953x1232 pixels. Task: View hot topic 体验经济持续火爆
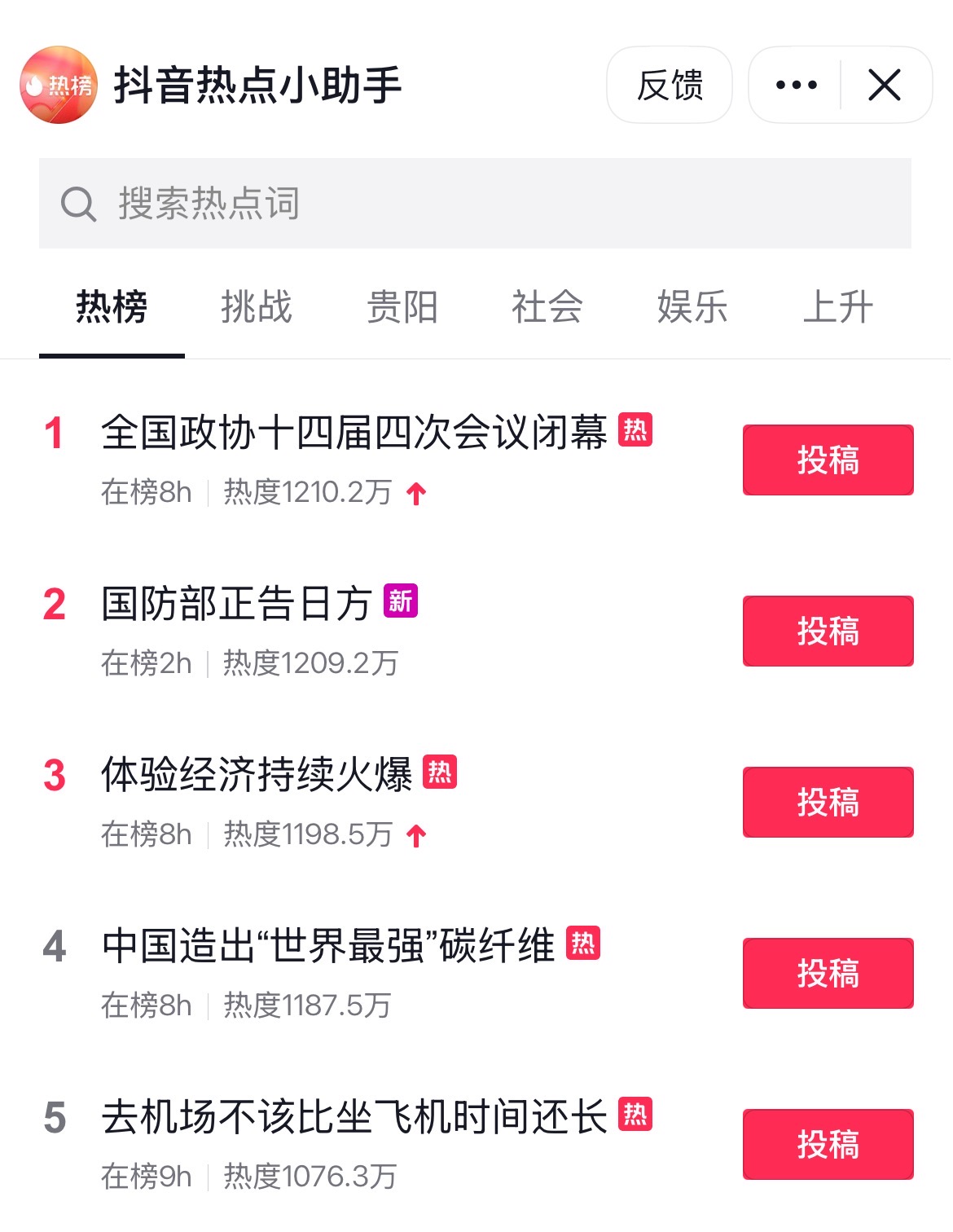click(x=257, y=774)
